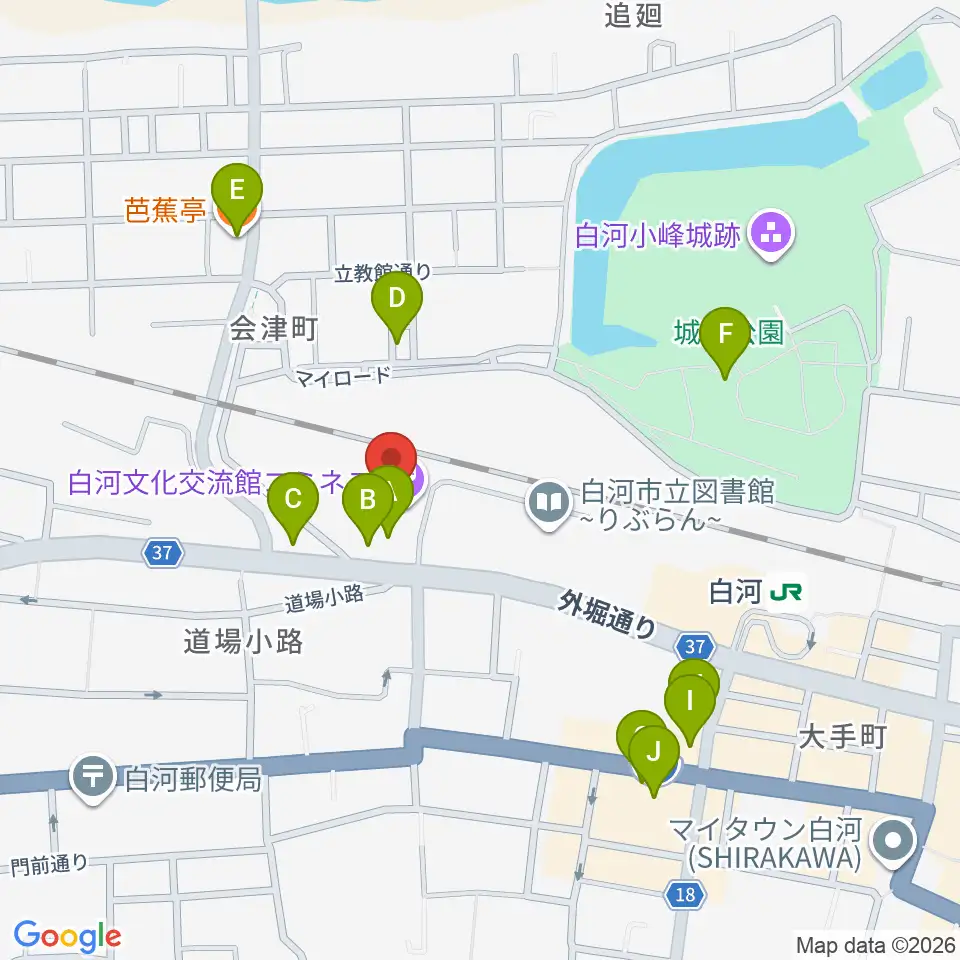The image size is (960, 960).
Task: Tap the 白河 JR station label
Action: [x=756, y=593]
